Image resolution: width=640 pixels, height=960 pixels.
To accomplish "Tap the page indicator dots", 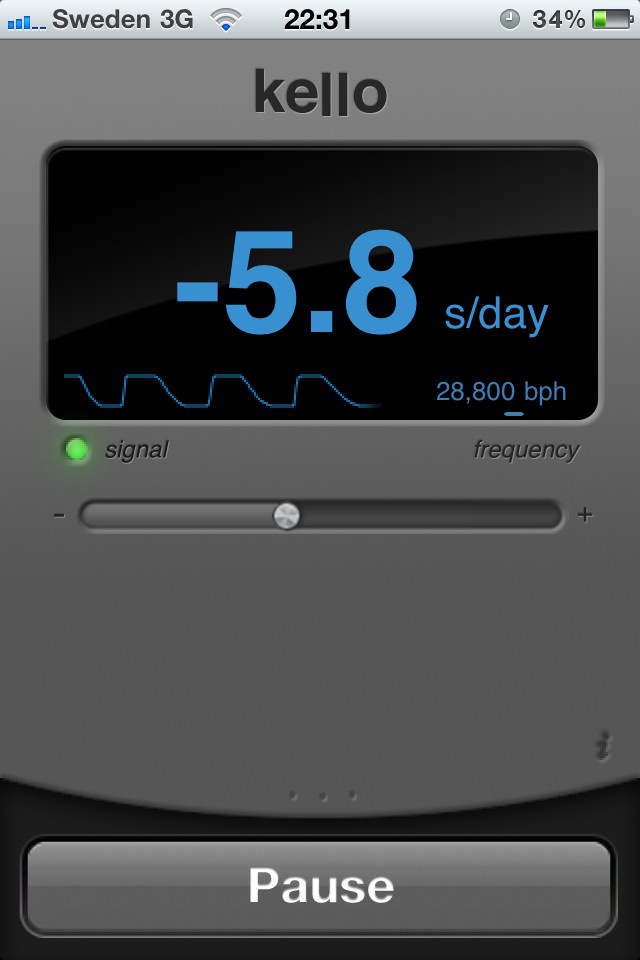I will click(321, 796).
